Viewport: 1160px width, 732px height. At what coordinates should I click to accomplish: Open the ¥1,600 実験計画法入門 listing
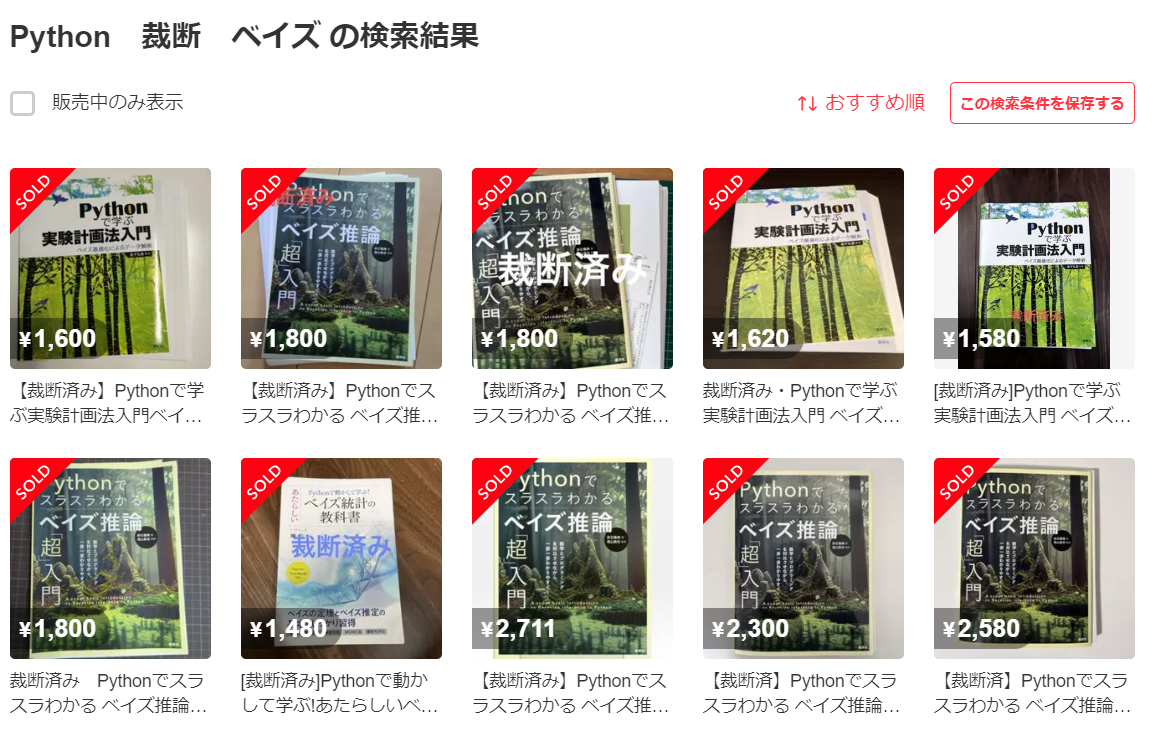110,268
